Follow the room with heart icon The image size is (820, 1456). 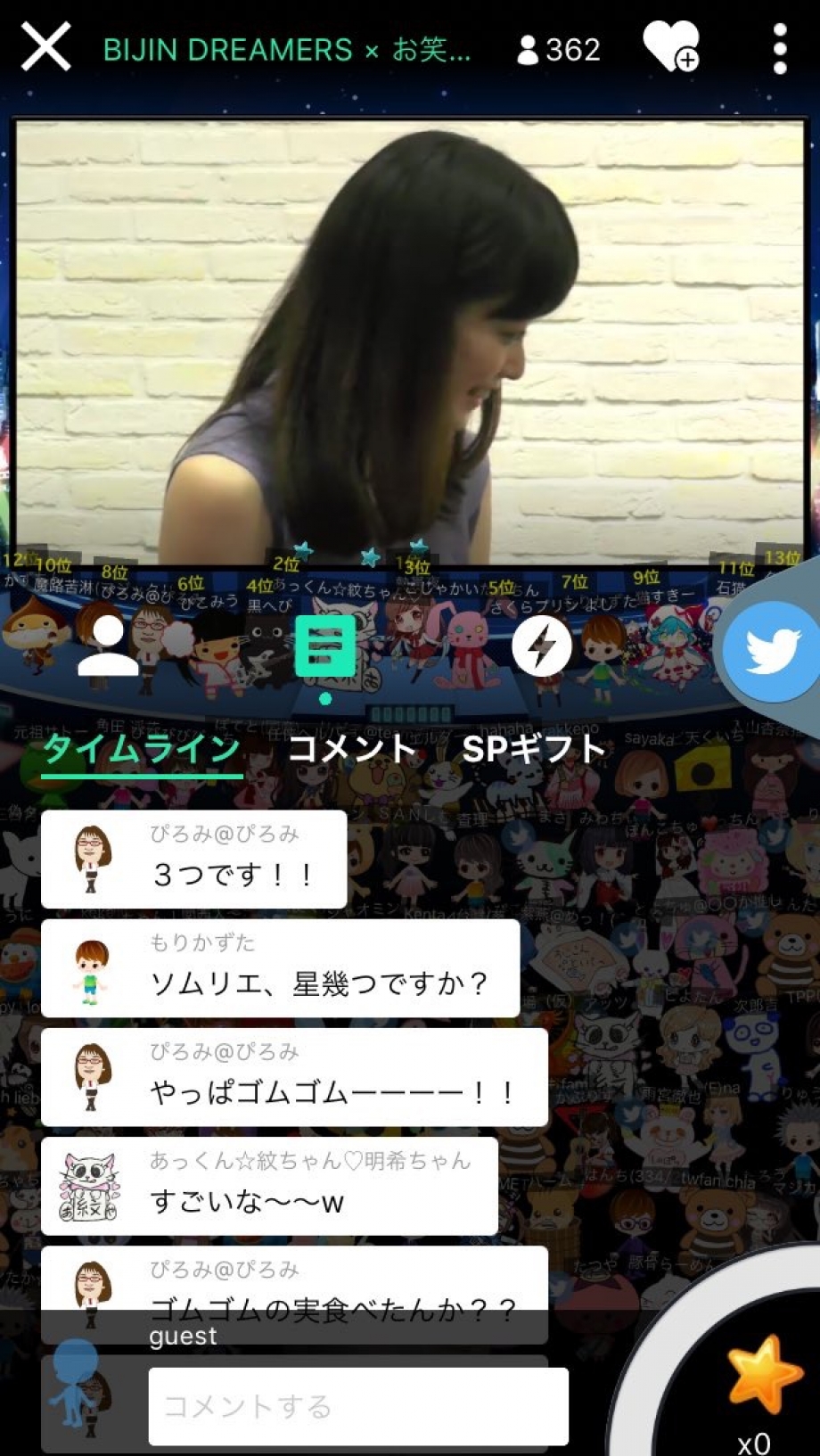click(x=670, y=46)
